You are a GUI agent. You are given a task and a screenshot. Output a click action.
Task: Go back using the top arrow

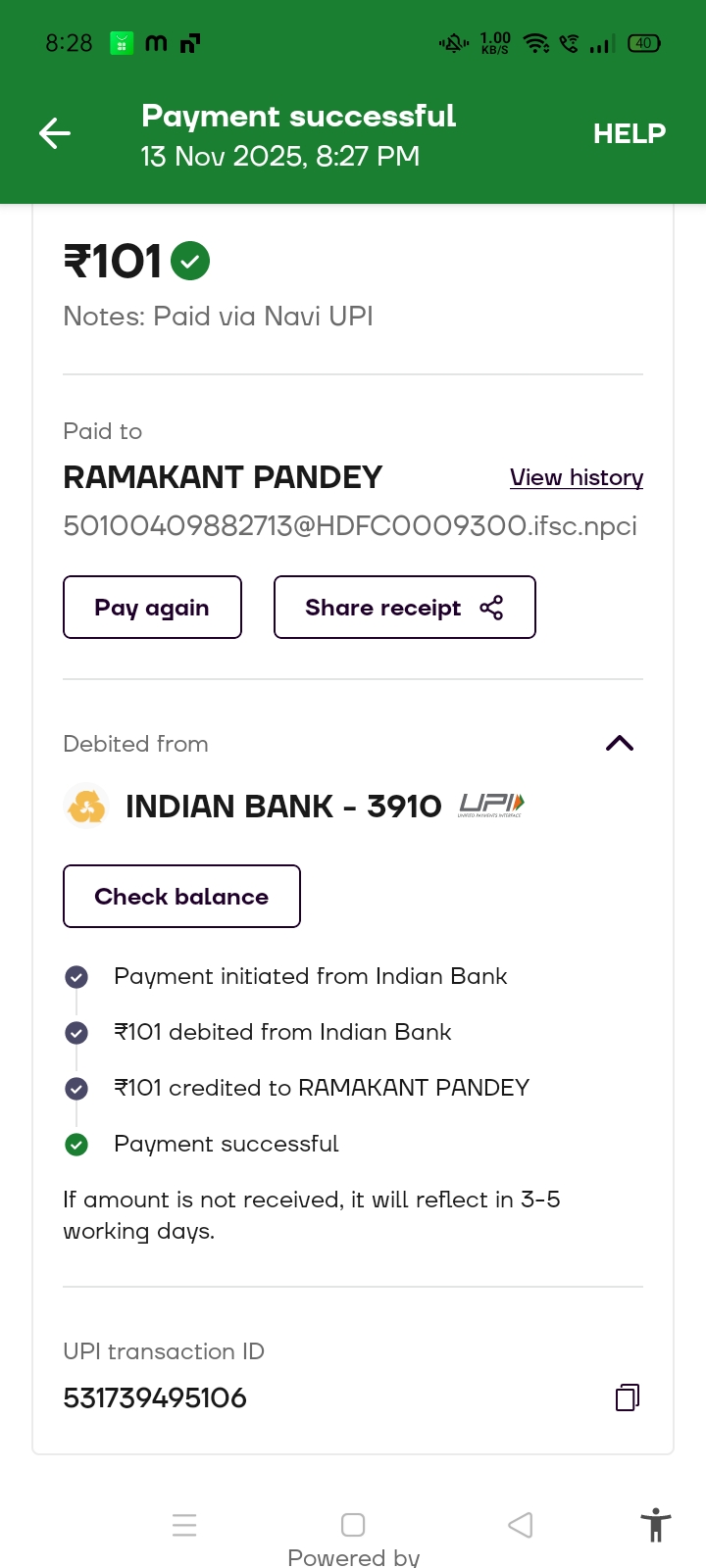click(x=55, y=133)
